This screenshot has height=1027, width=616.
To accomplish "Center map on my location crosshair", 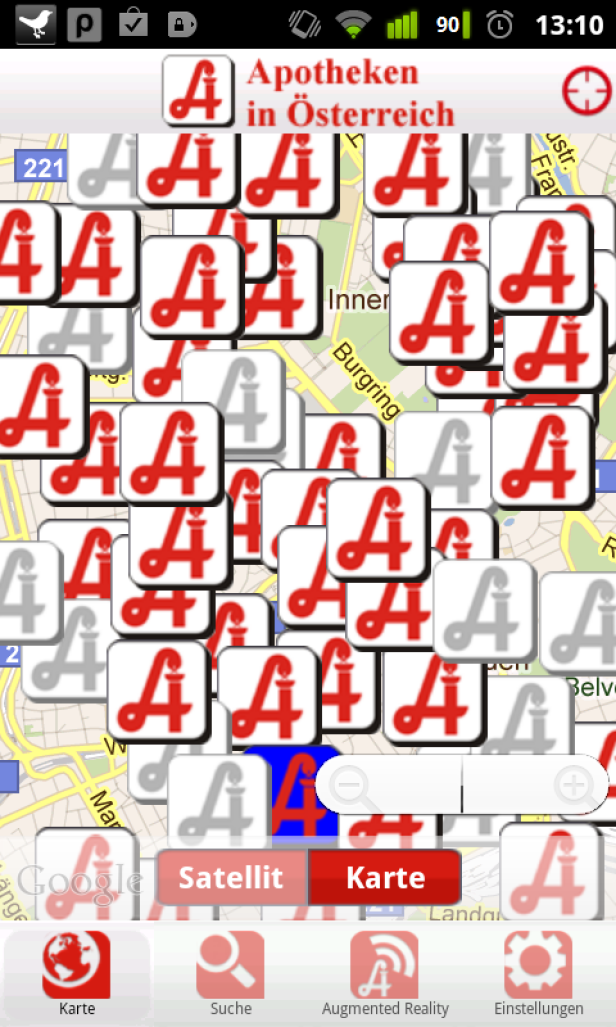I will click(x=586, y=92).
